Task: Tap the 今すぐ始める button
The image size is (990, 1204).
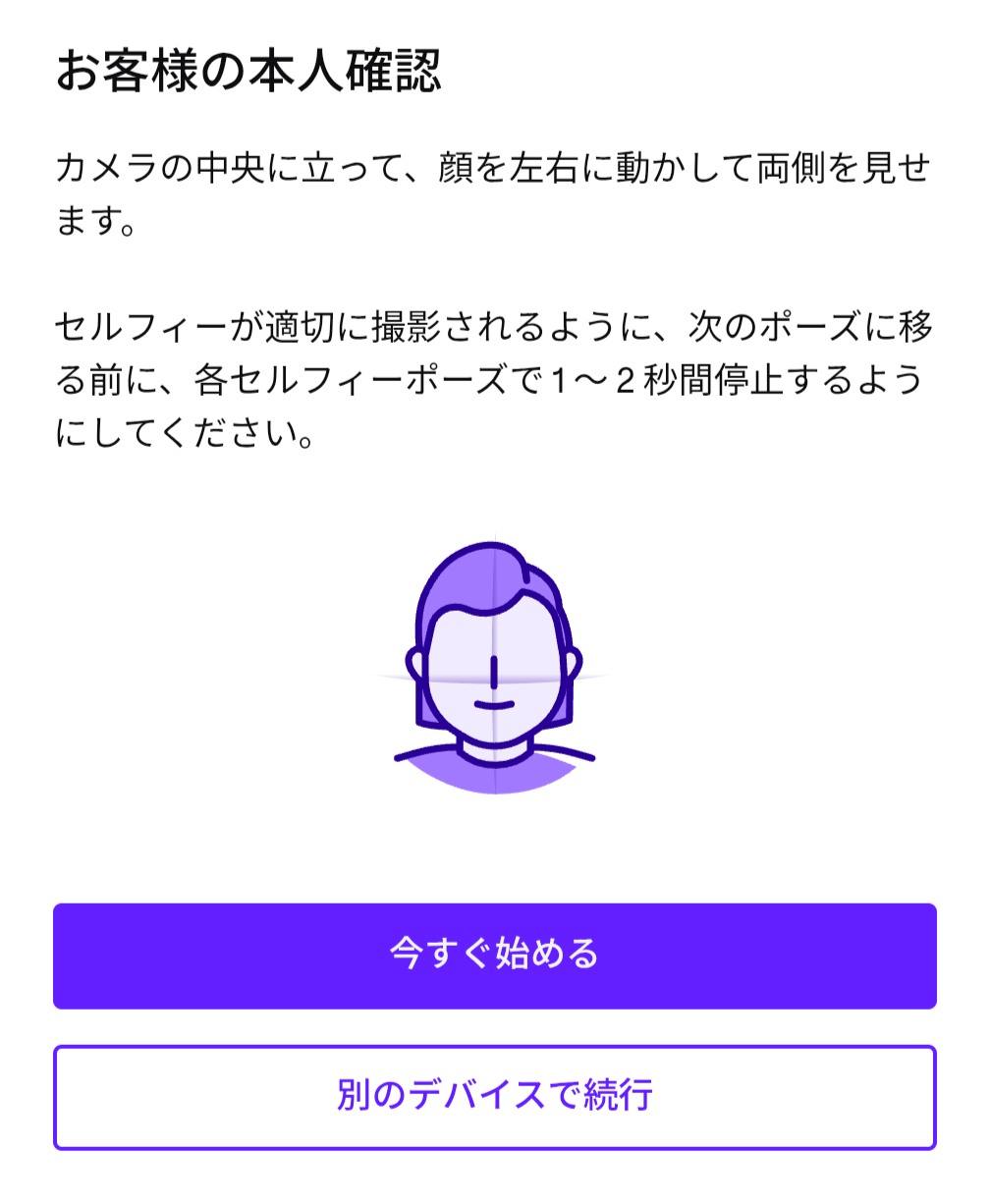Action: (494, 956)
